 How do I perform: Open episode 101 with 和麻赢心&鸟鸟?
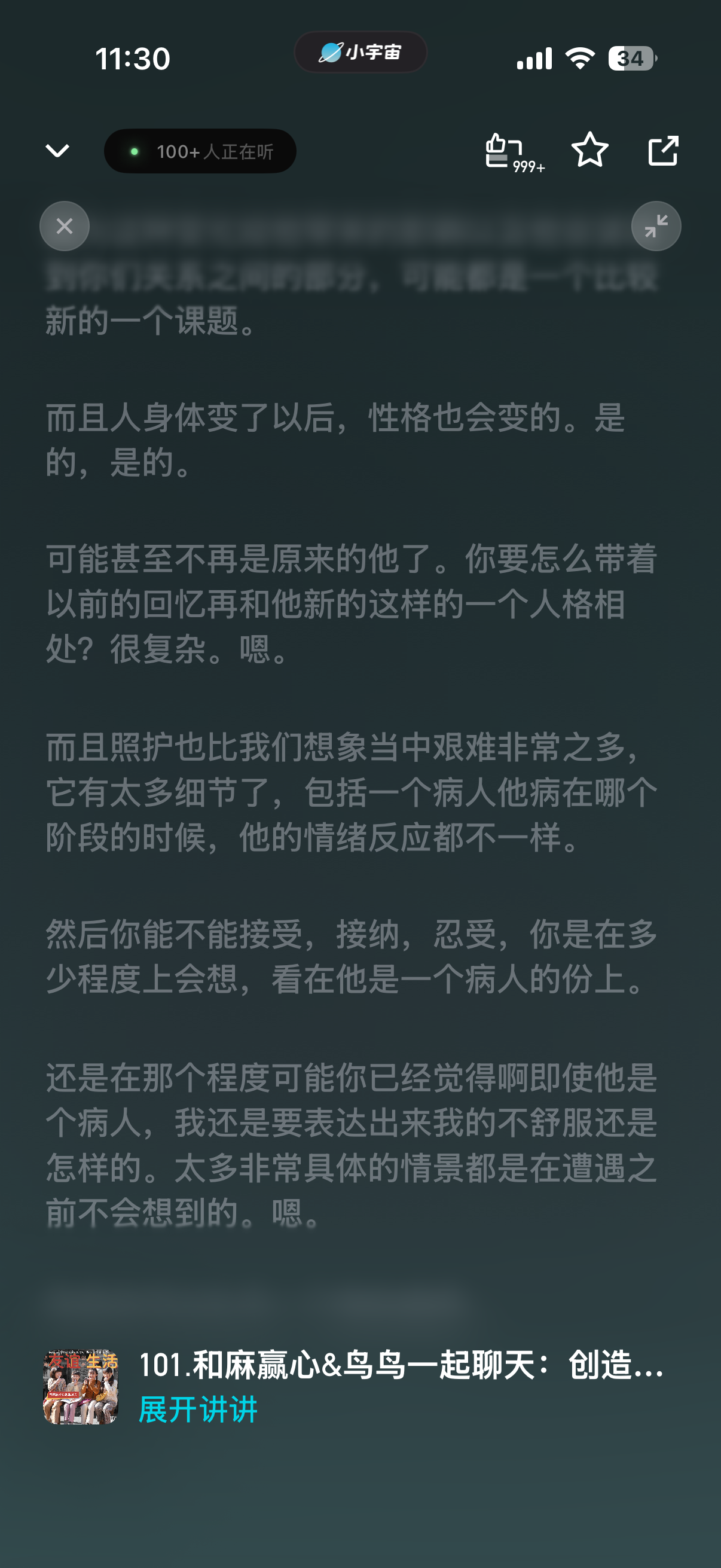(x=401, y=1365)
